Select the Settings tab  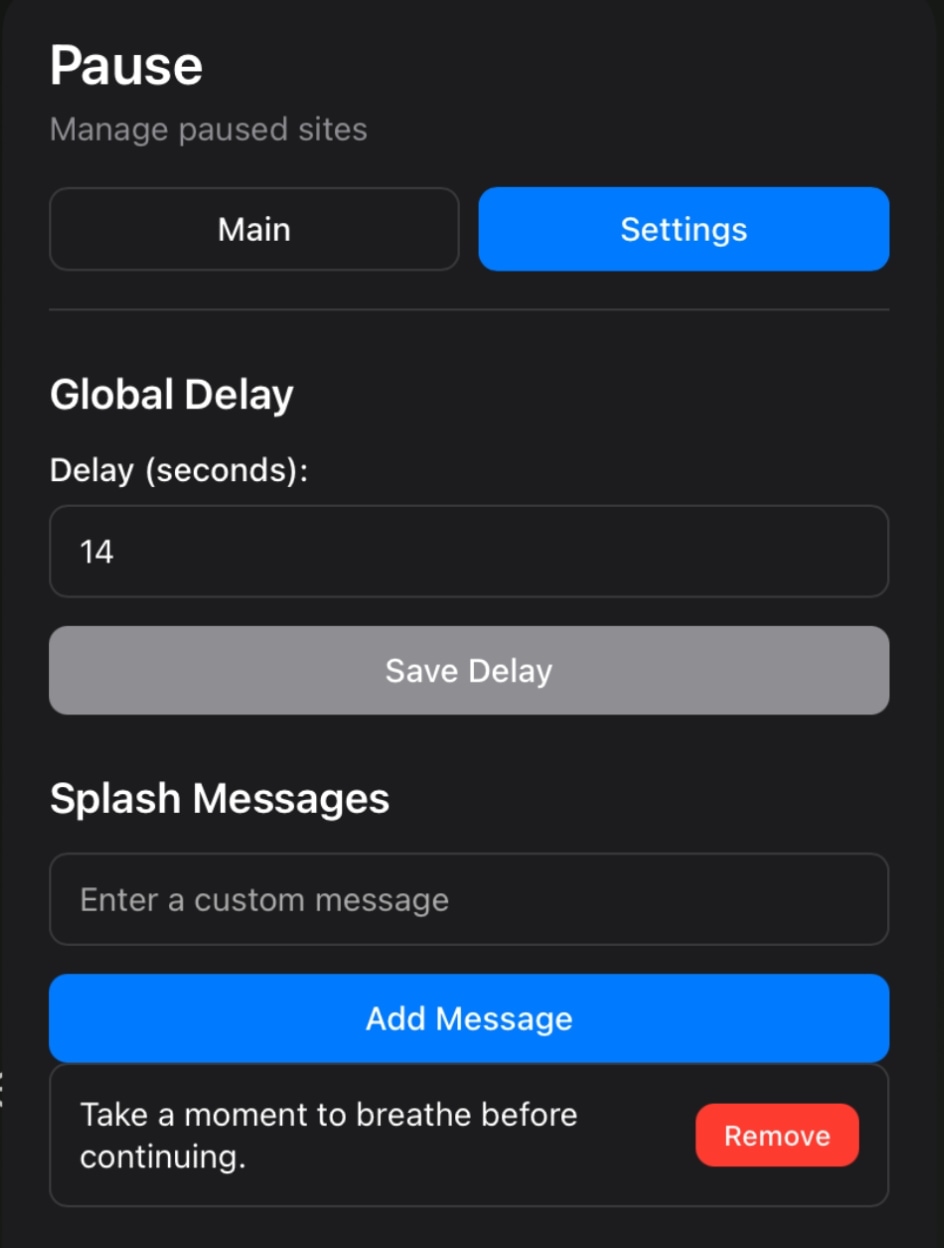coord(683,229)
